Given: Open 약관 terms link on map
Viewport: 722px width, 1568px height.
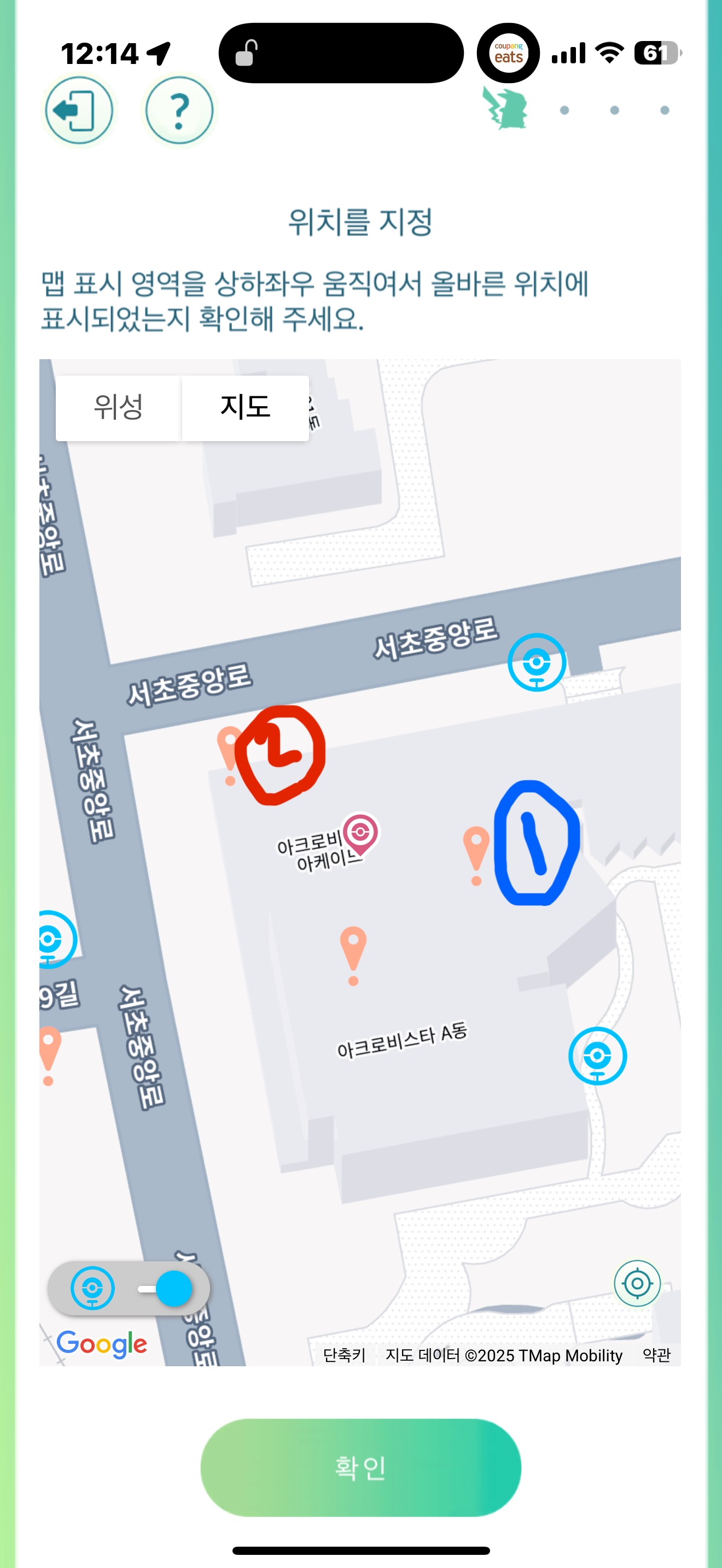Looking at the screenshot, I should 656,1354.
